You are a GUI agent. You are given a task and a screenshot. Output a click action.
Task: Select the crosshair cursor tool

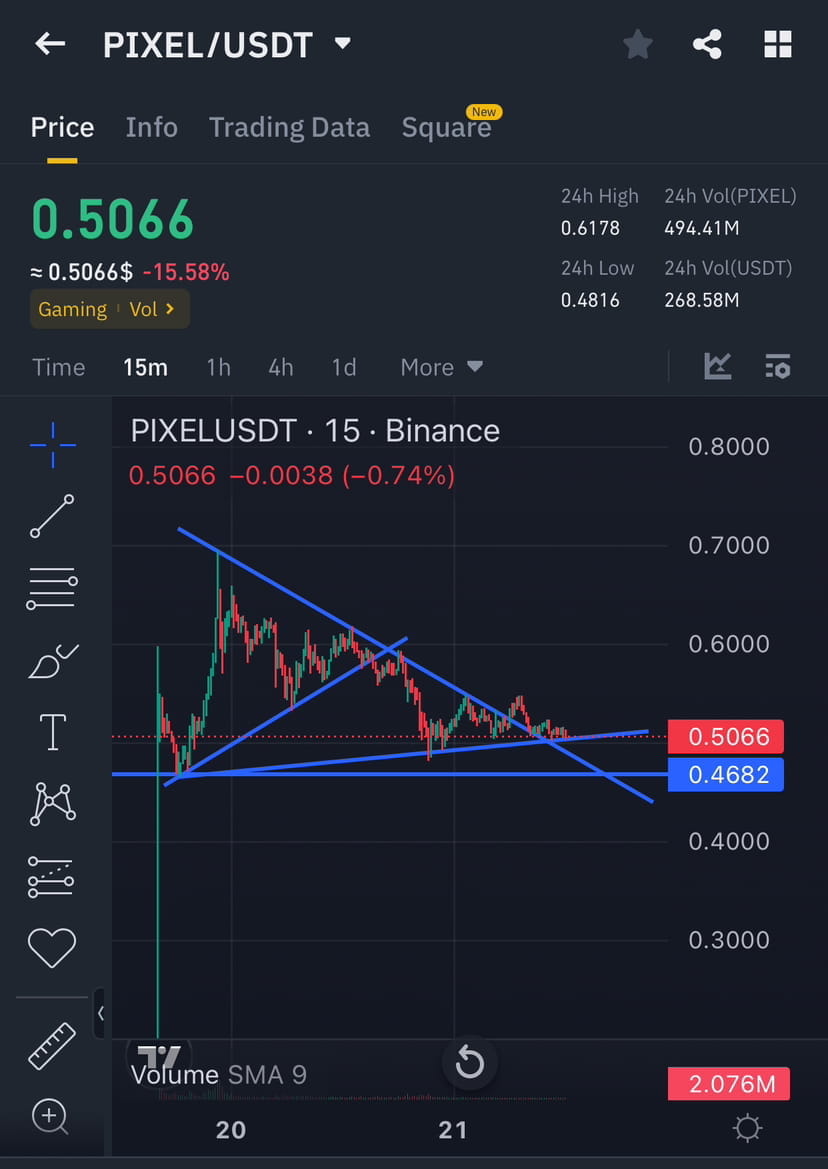(x=51, y=444)
